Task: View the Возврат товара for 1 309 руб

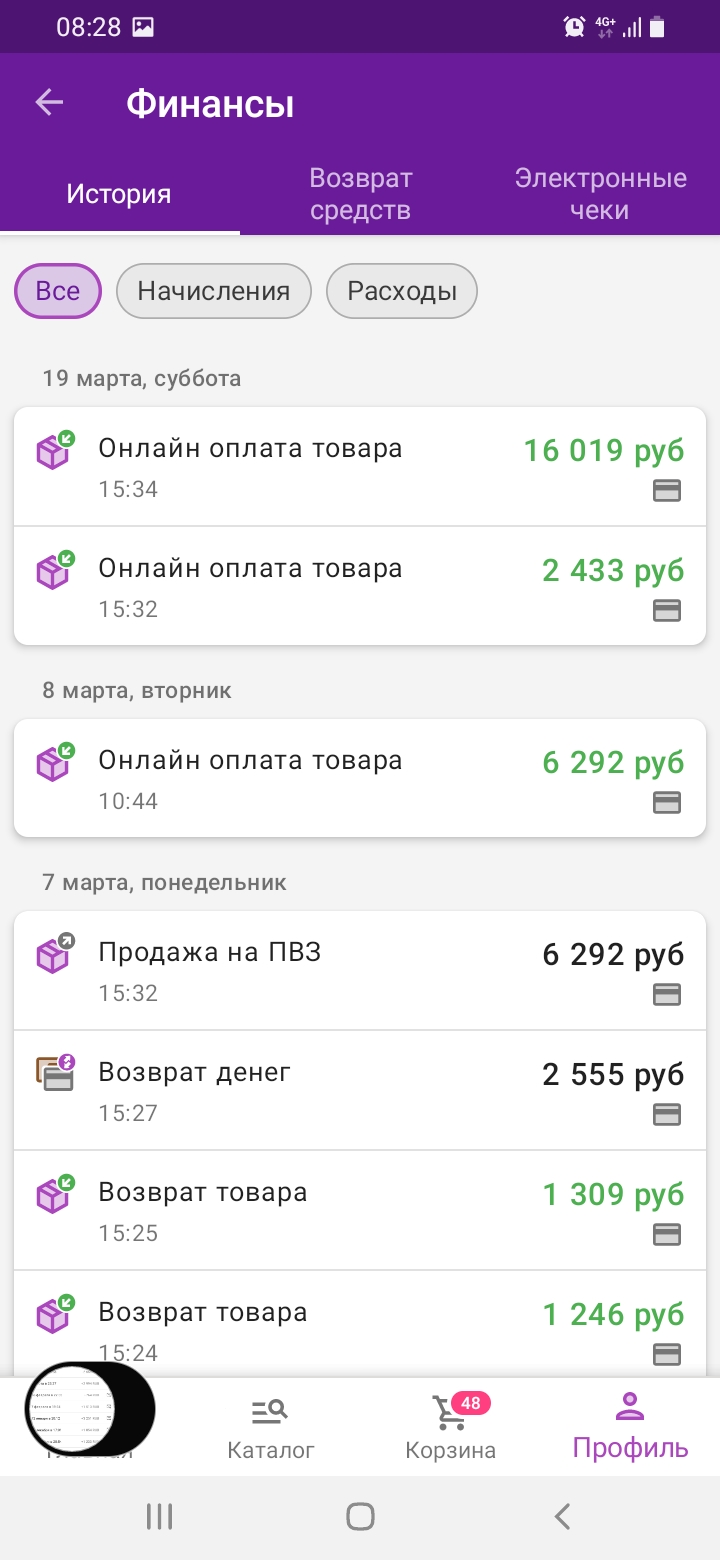Action: (x=360, y=1210)
